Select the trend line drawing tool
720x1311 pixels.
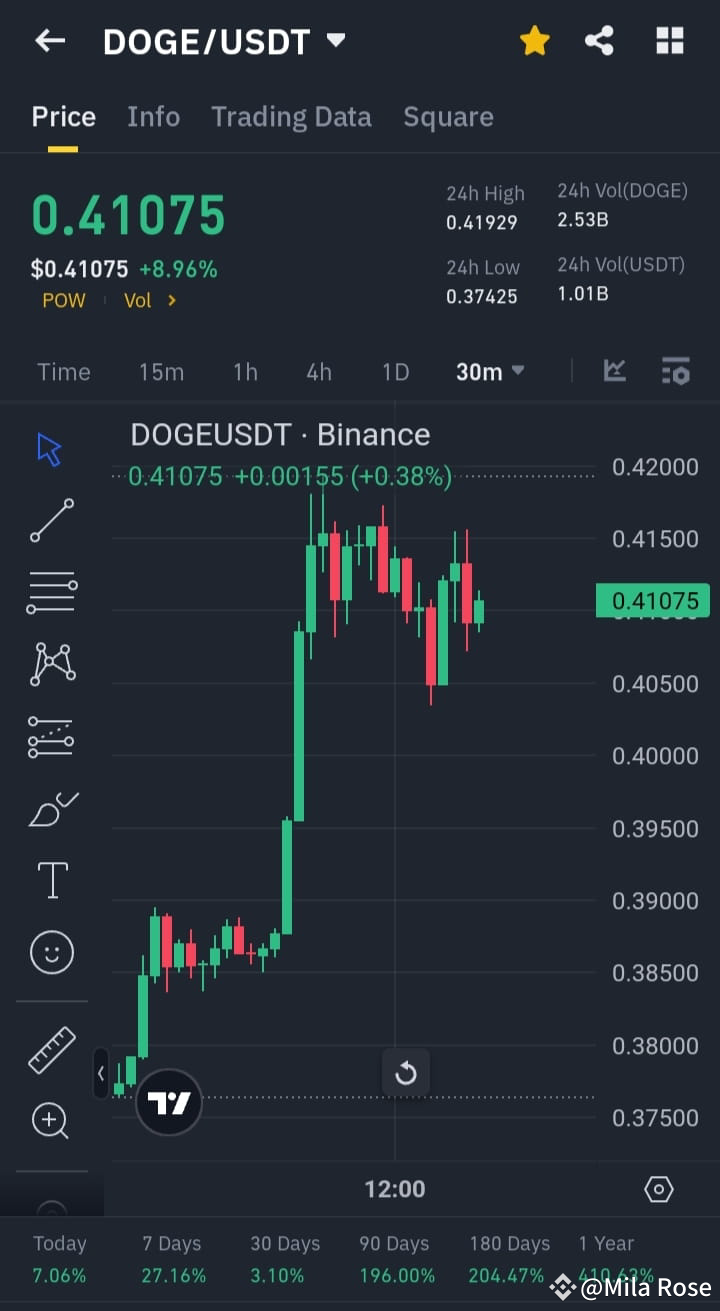[50, 520]
